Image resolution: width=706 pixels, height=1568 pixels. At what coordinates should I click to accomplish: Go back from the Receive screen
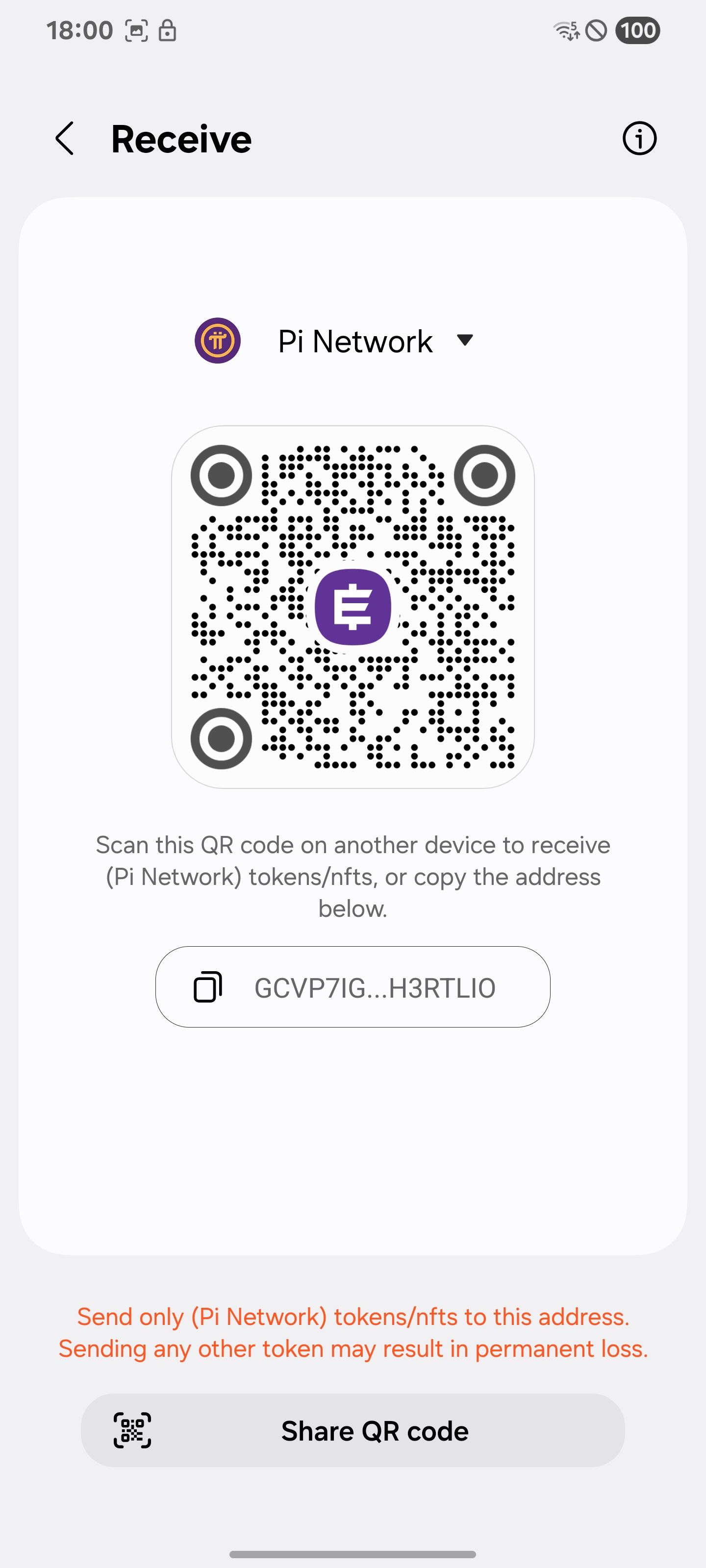point(65,139)
